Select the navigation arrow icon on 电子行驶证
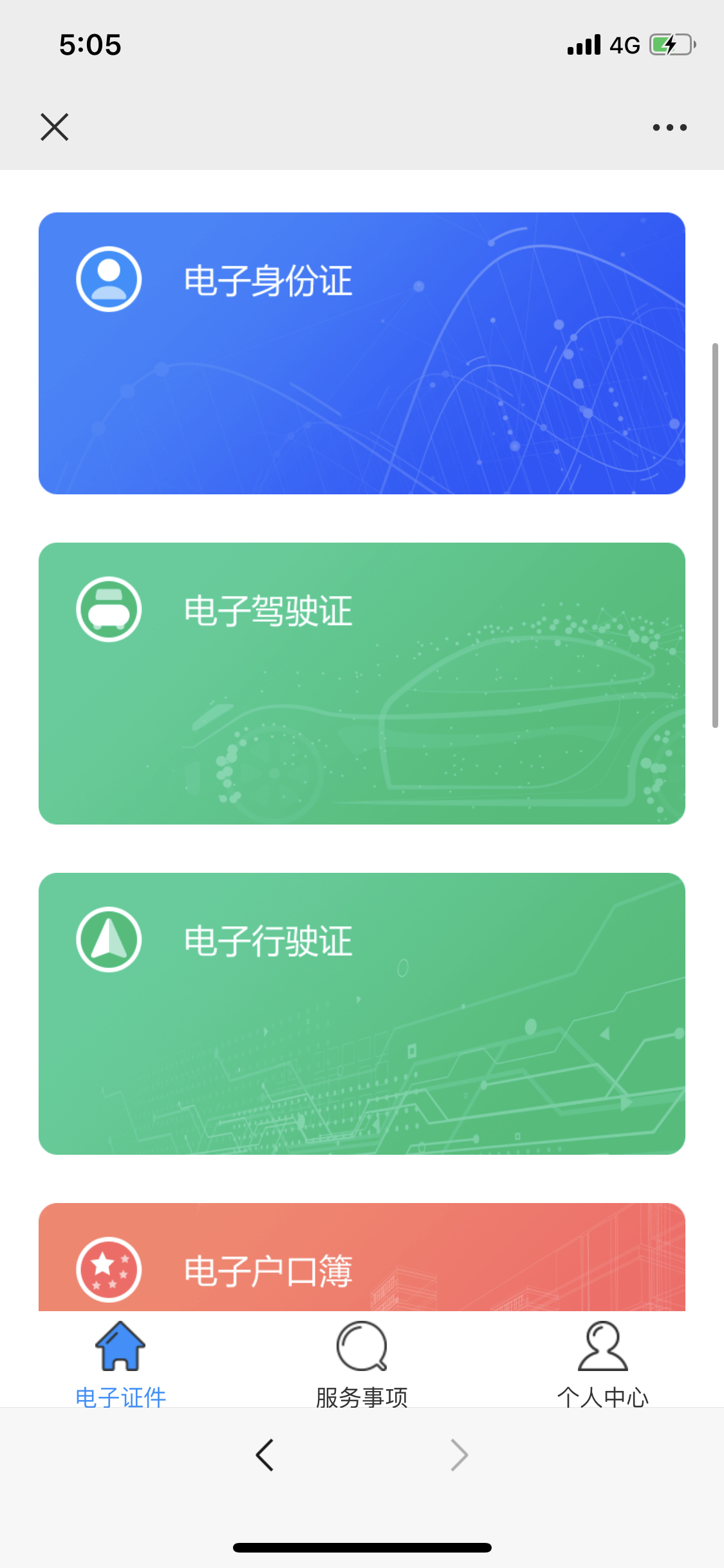 [x=108, y=940]
